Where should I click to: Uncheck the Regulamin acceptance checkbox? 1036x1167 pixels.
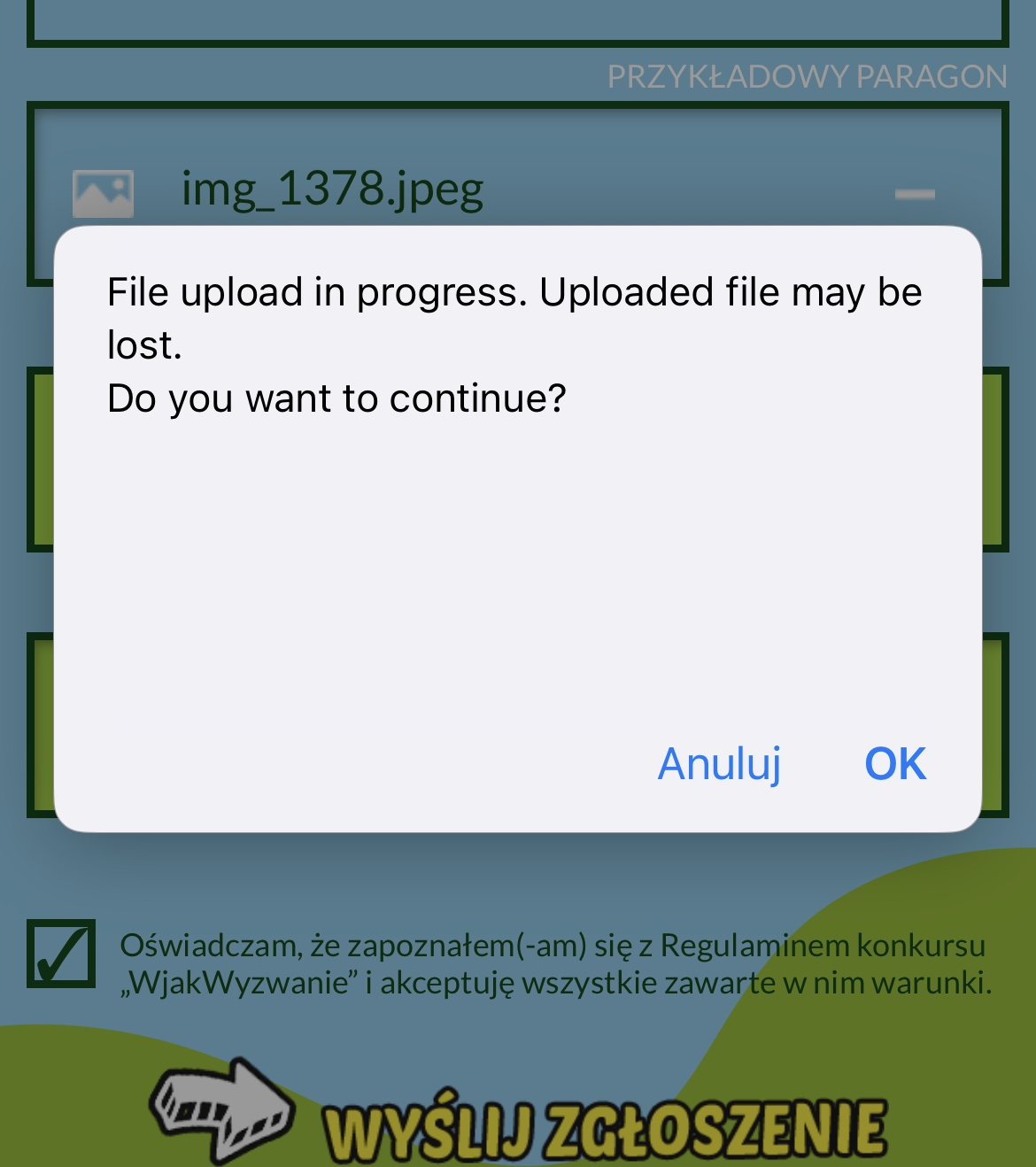click(61, 954)
